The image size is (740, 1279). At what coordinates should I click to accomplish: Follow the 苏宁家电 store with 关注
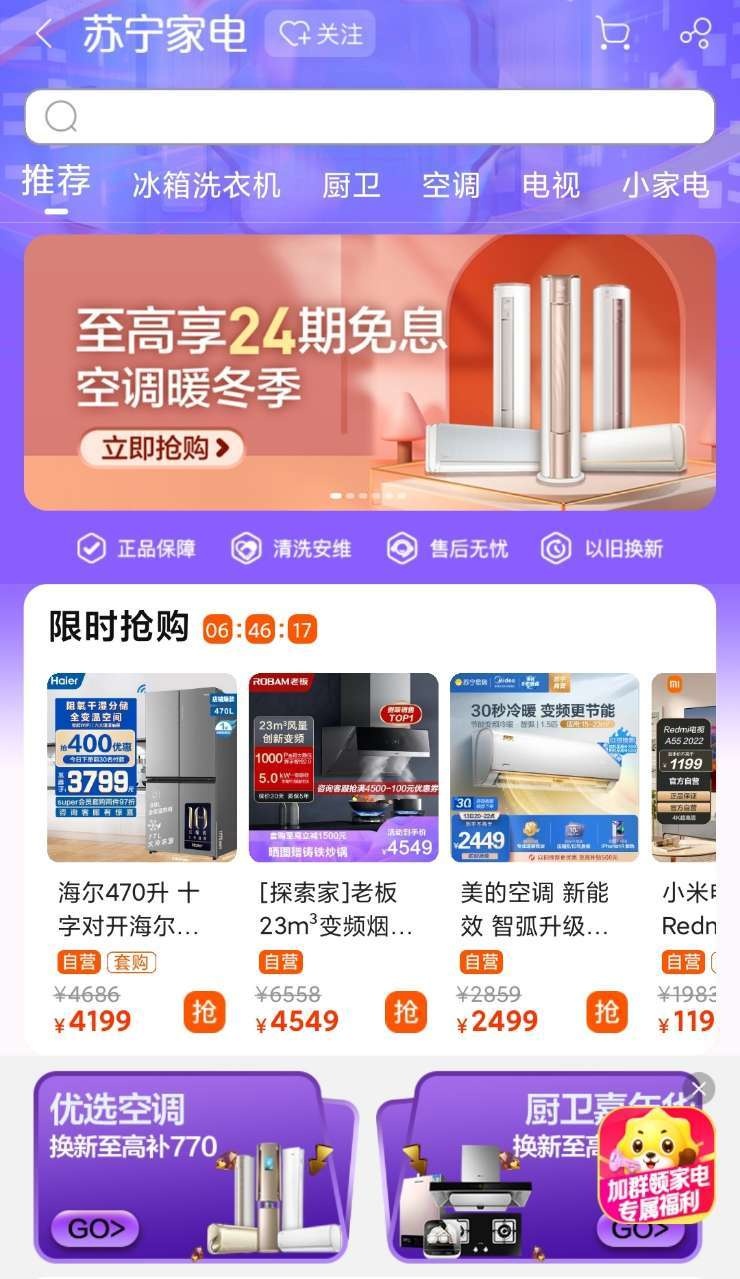(320, 34)
